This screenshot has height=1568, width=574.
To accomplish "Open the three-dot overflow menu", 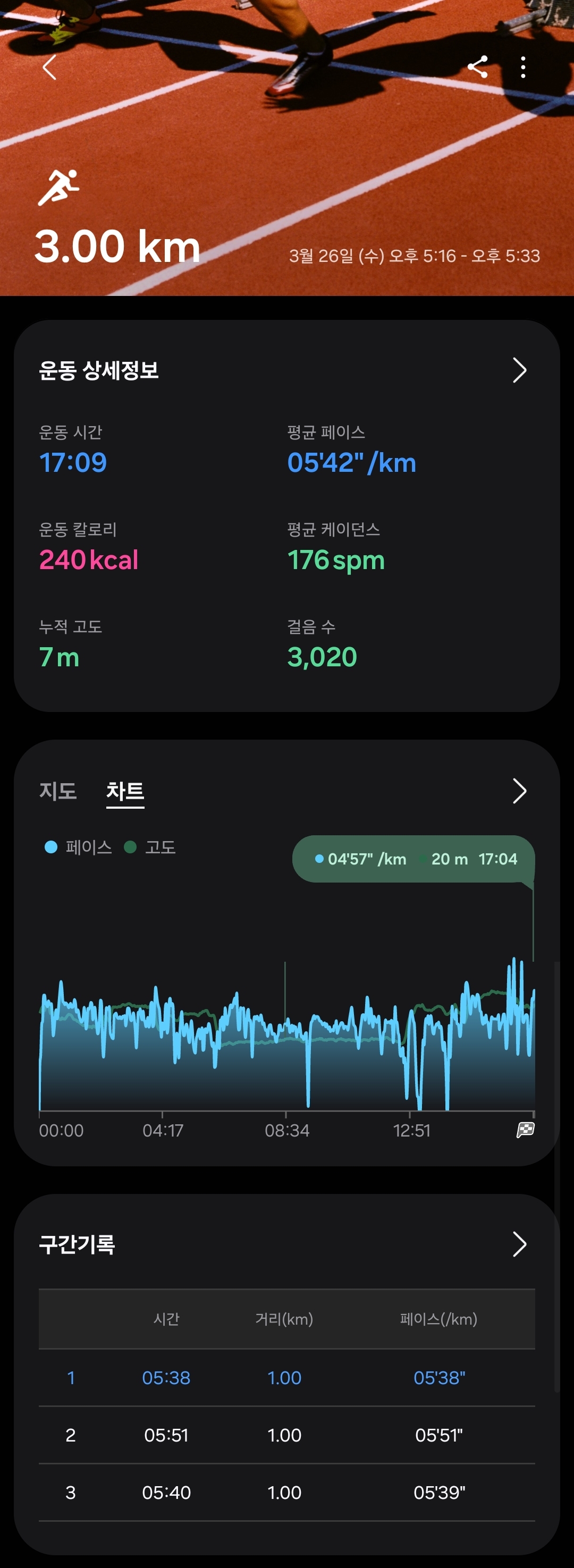I will (523, 67).
